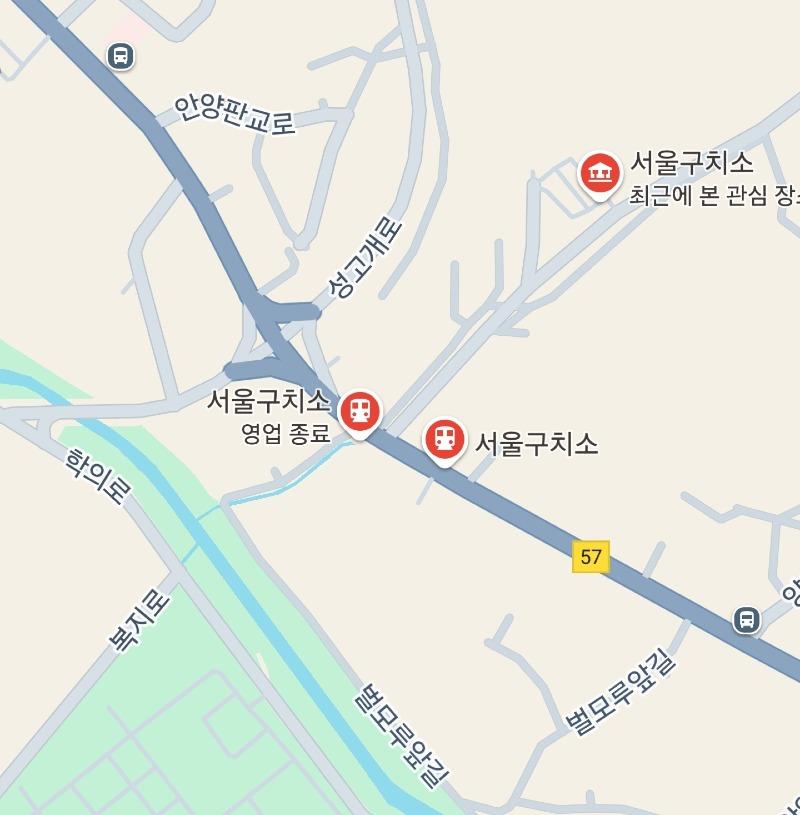The image size is (800, 815).
Task: Open the bus stop icon above 안양판교로
Action: coord(120,56)
